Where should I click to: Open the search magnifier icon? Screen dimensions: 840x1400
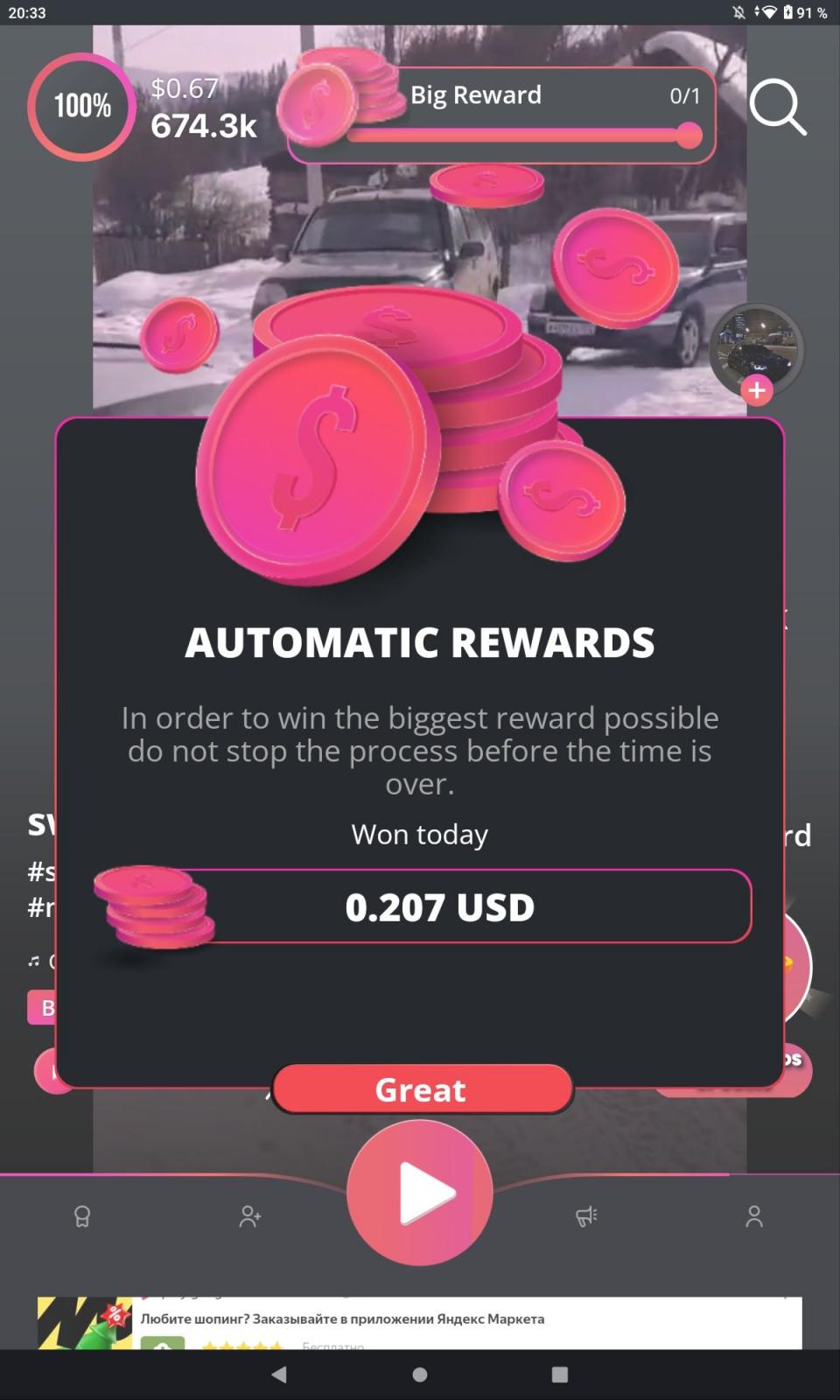(x=777, y=108)
